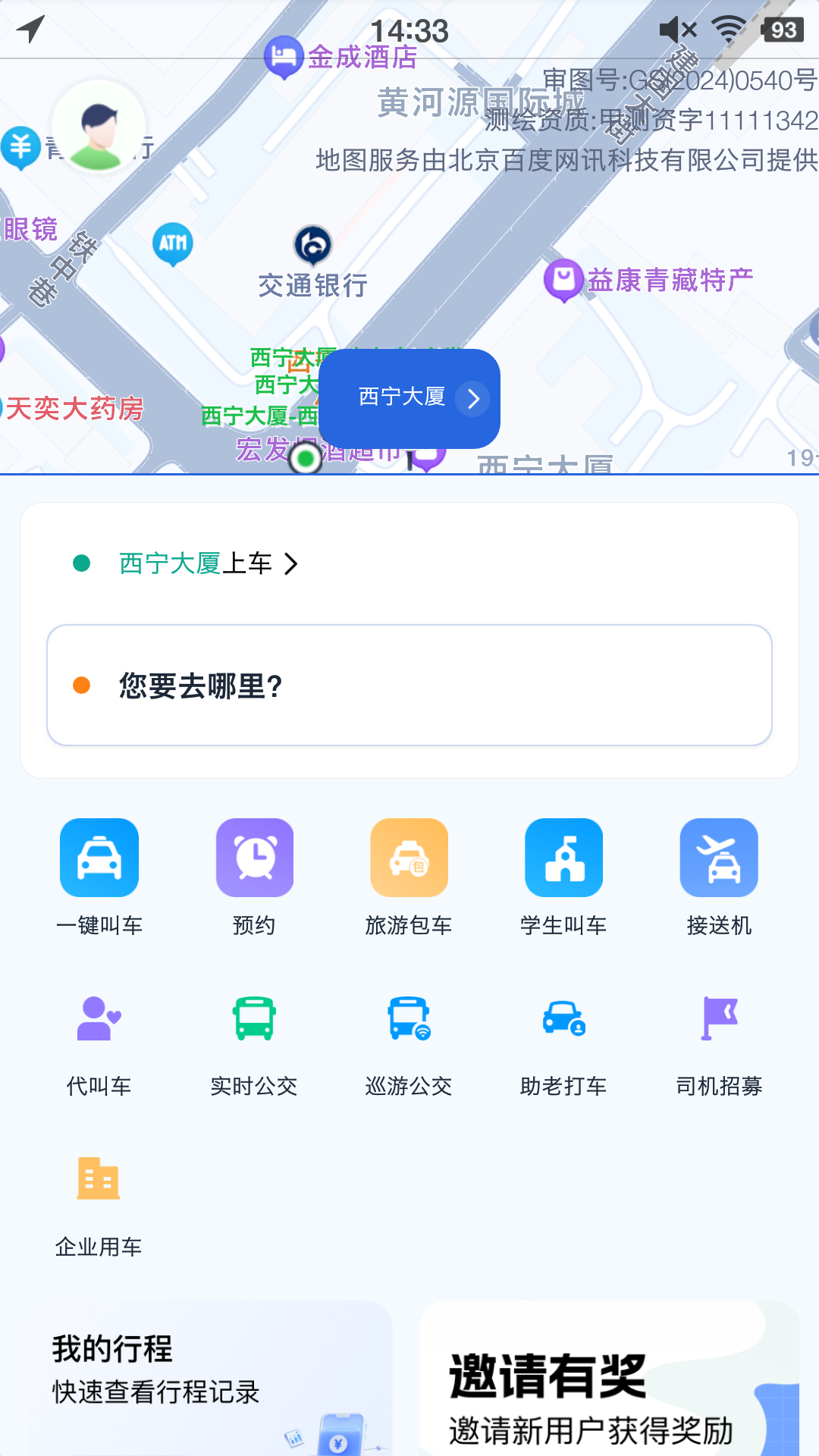Open the 预约 reservation clock icon
Screen dimensions: 819x1456
click(254, 858)
